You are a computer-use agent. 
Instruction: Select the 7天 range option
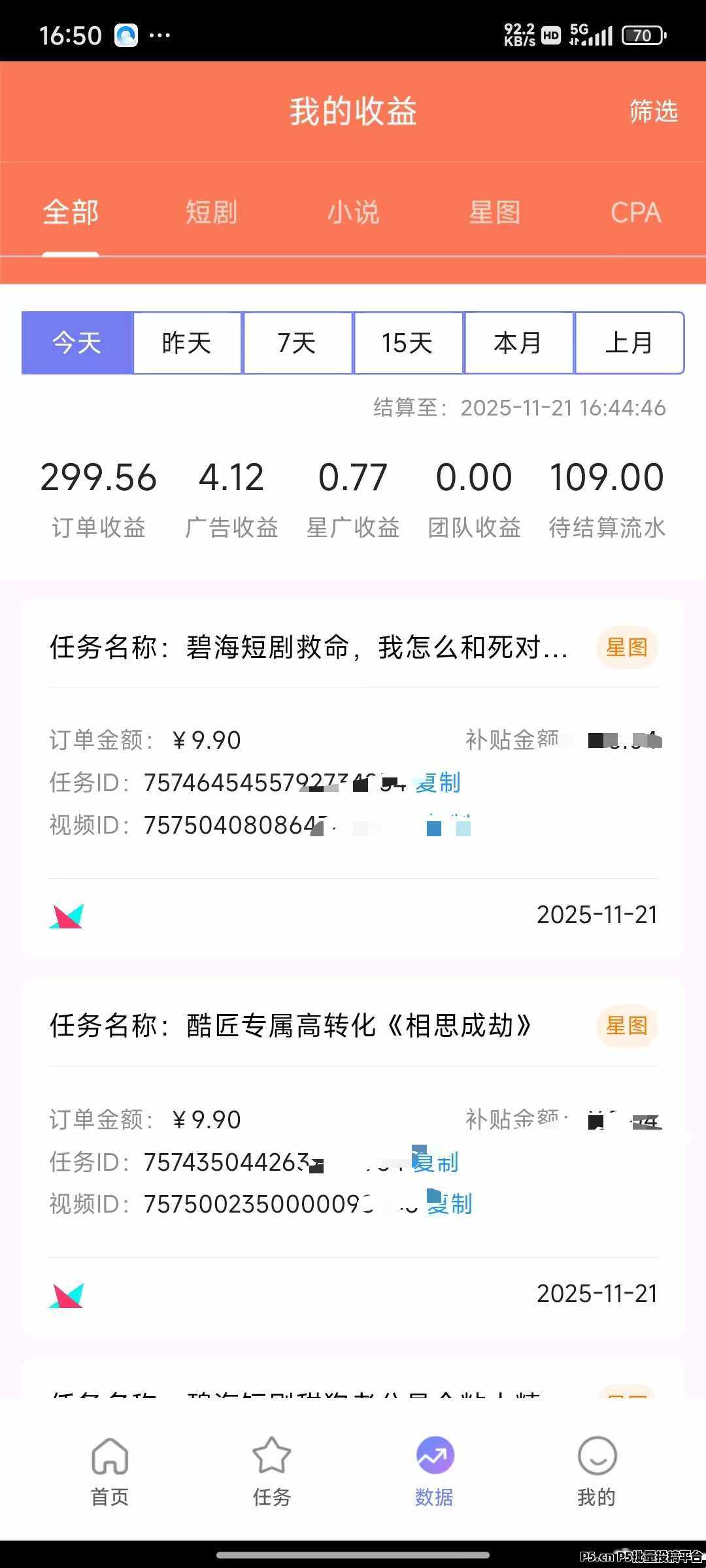(298, 342)
